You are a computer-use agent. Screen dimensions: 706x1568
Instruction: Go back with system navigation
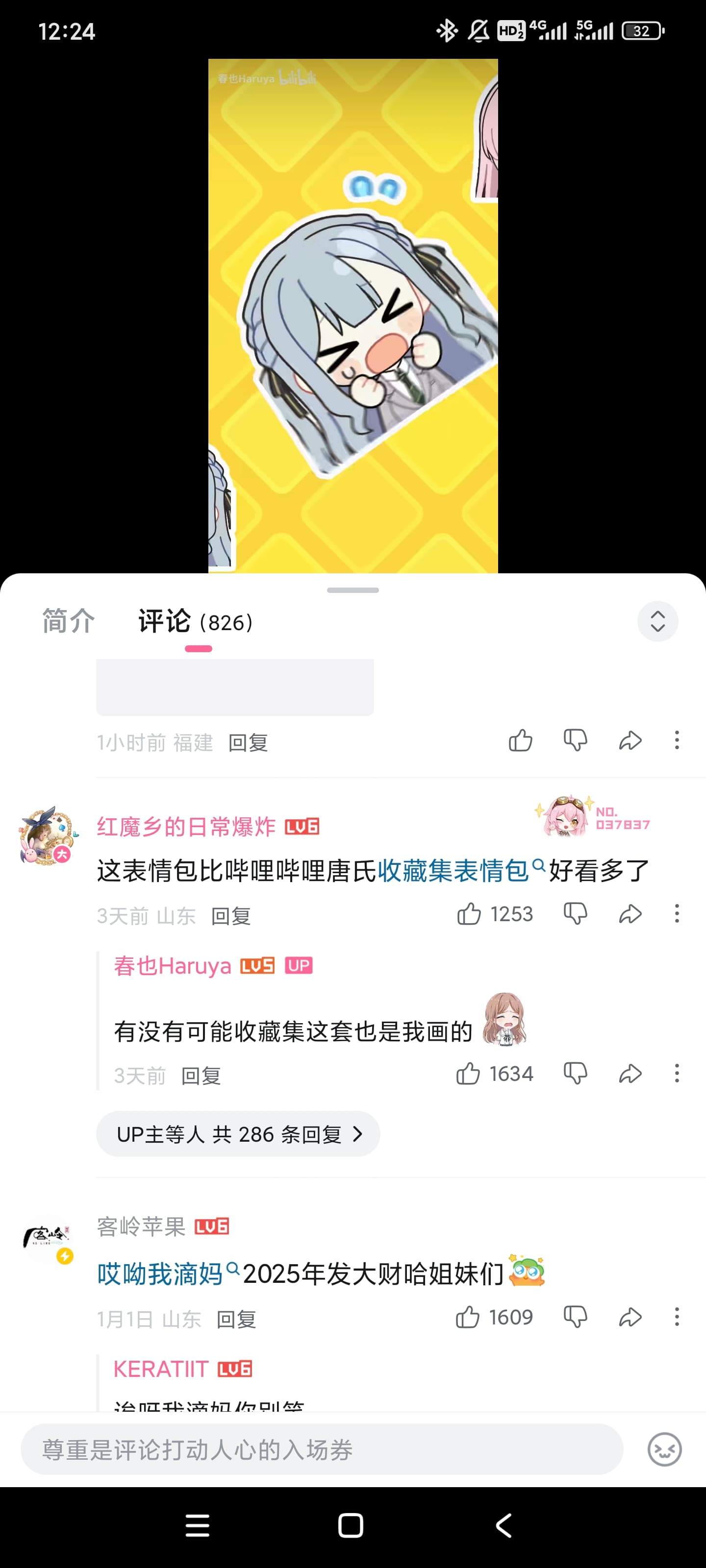coord(503,1525)
